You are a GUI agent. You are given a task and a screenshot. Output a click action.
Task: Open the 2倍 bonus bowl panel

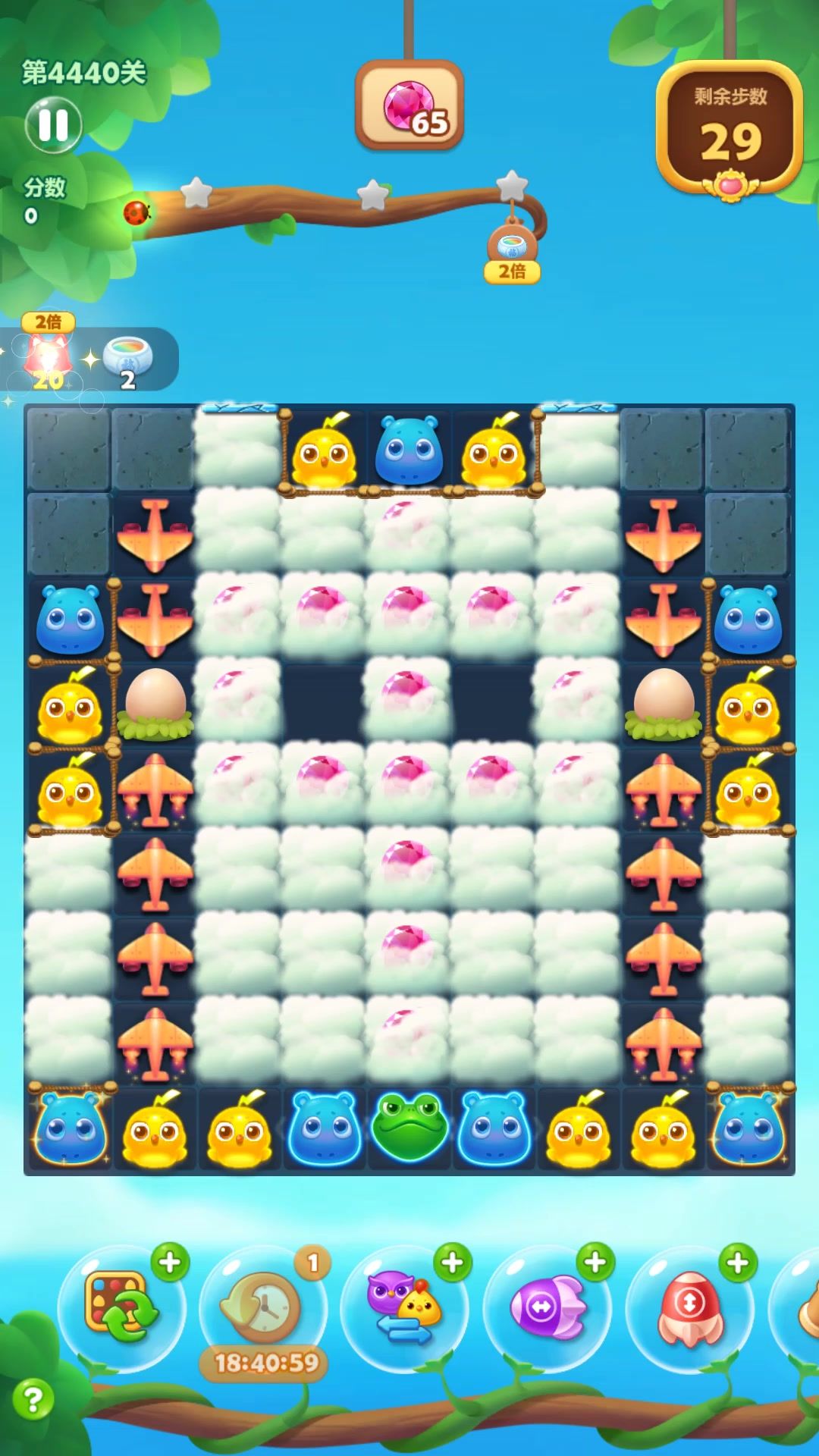tap(91, 358)
